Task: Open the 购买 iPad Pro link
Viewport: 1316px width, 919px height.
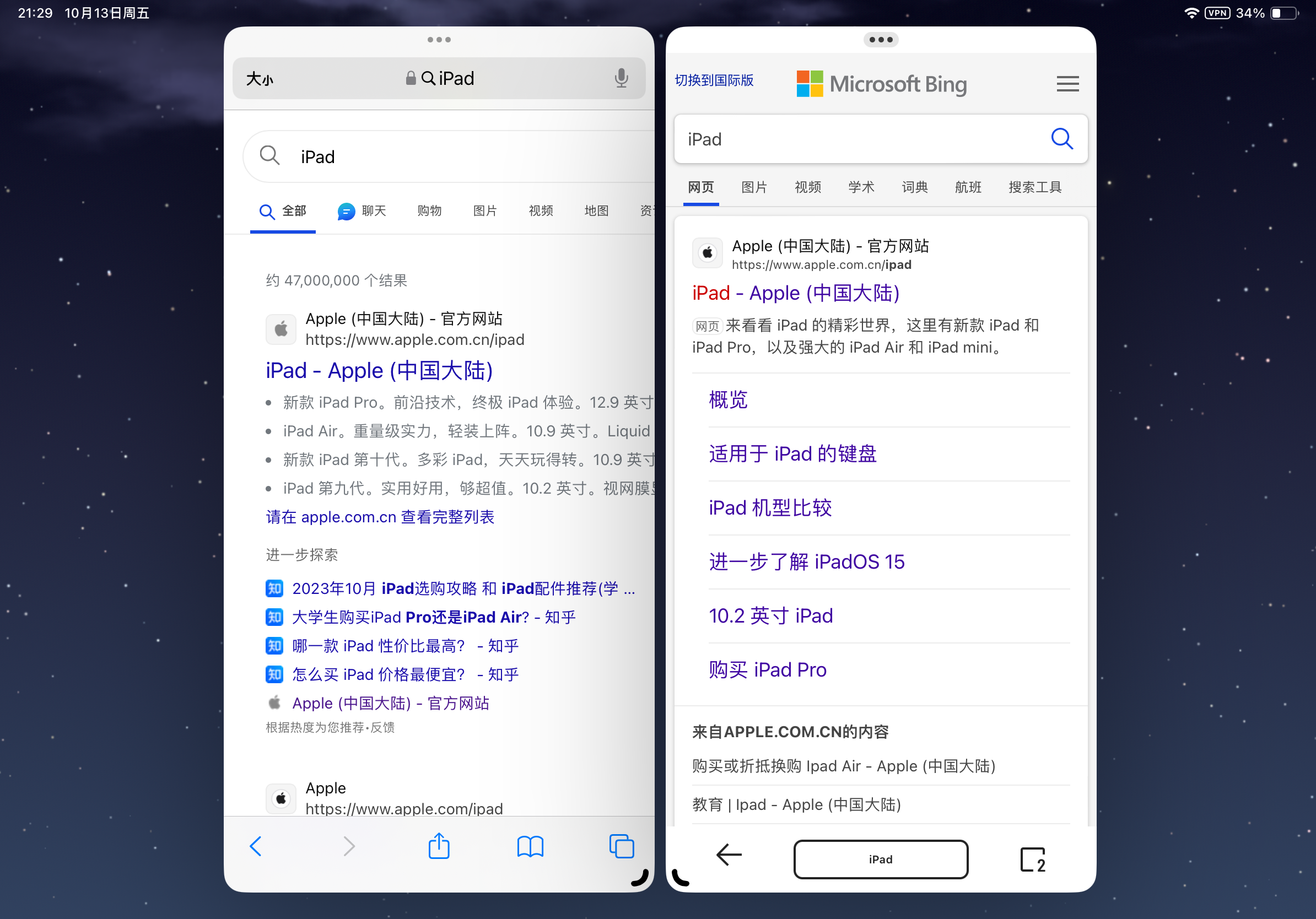Action: [x=768, y=669]
